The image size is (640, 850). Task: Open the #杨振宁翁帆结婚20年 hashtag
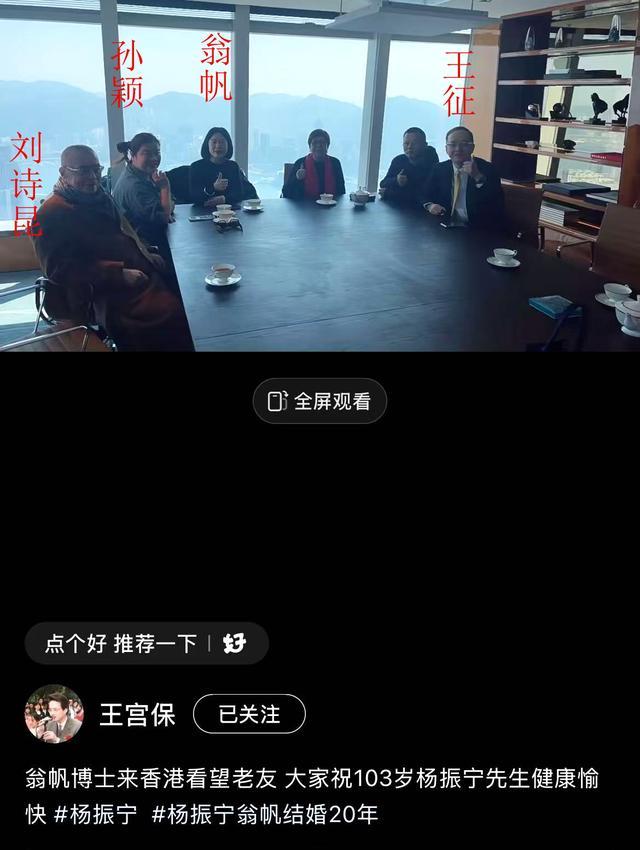click(265, 815)
